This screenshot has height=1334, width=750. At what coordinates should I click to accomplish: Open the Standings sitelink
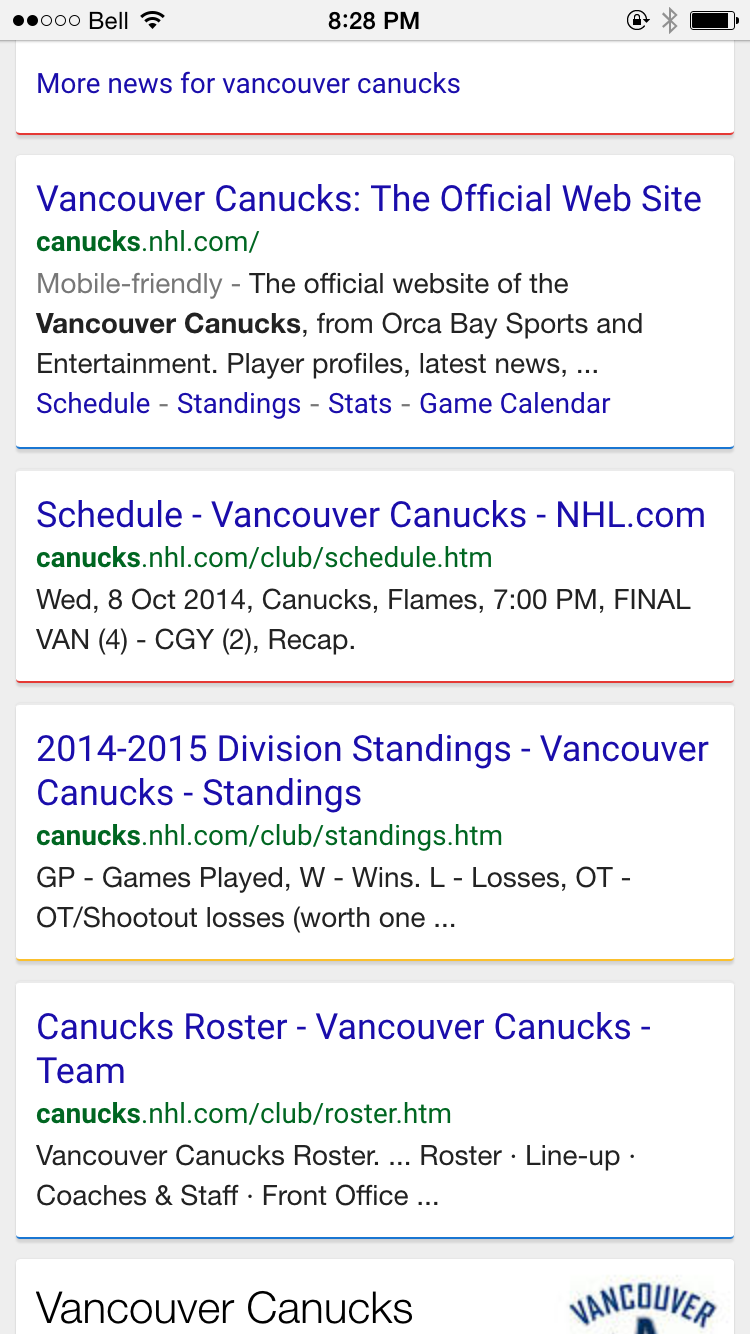point(238,403)
